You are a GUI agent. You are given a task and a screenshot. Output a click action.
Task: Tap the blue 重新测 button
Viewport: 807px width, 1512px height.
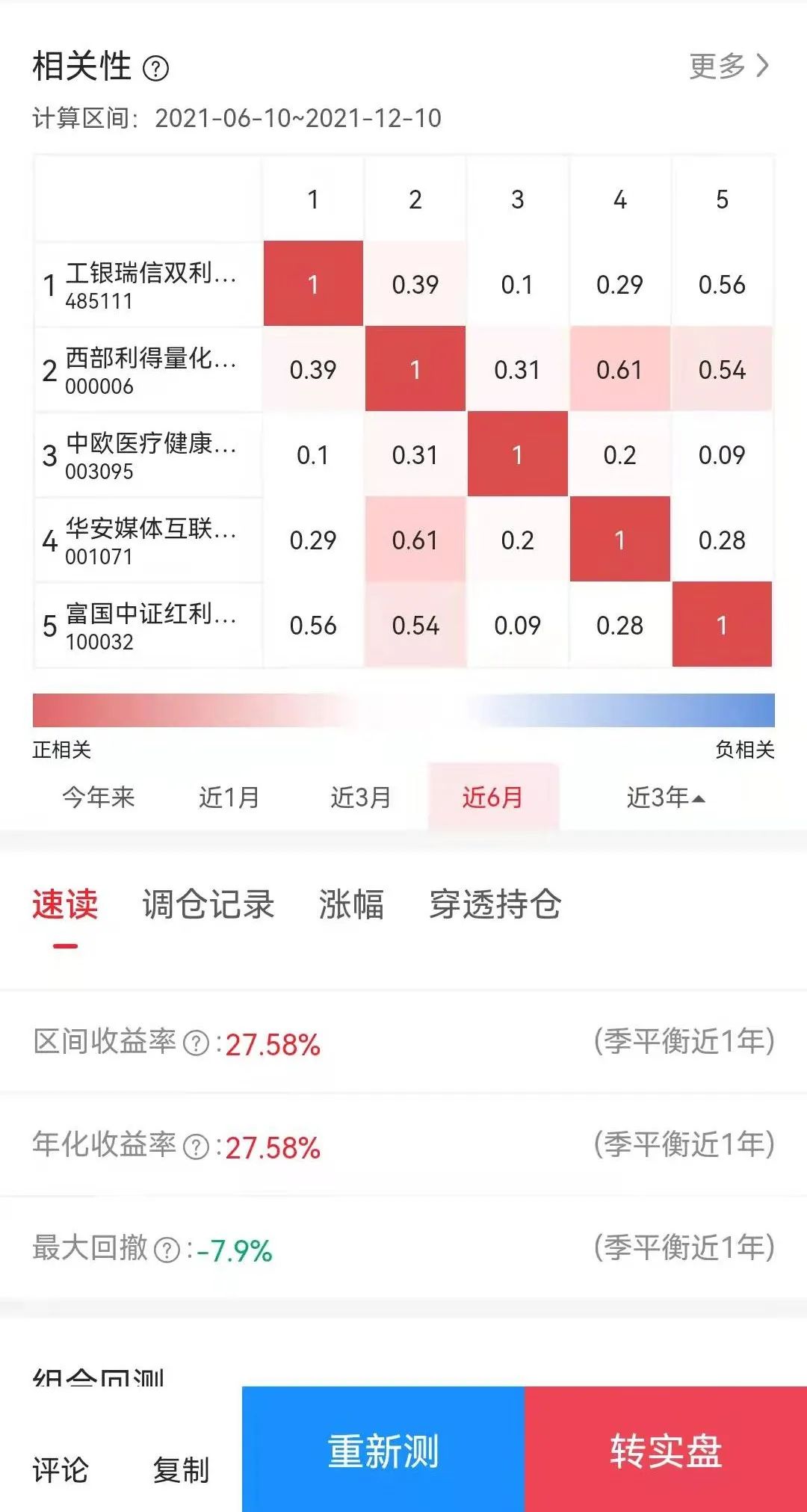pos(383,1449)
